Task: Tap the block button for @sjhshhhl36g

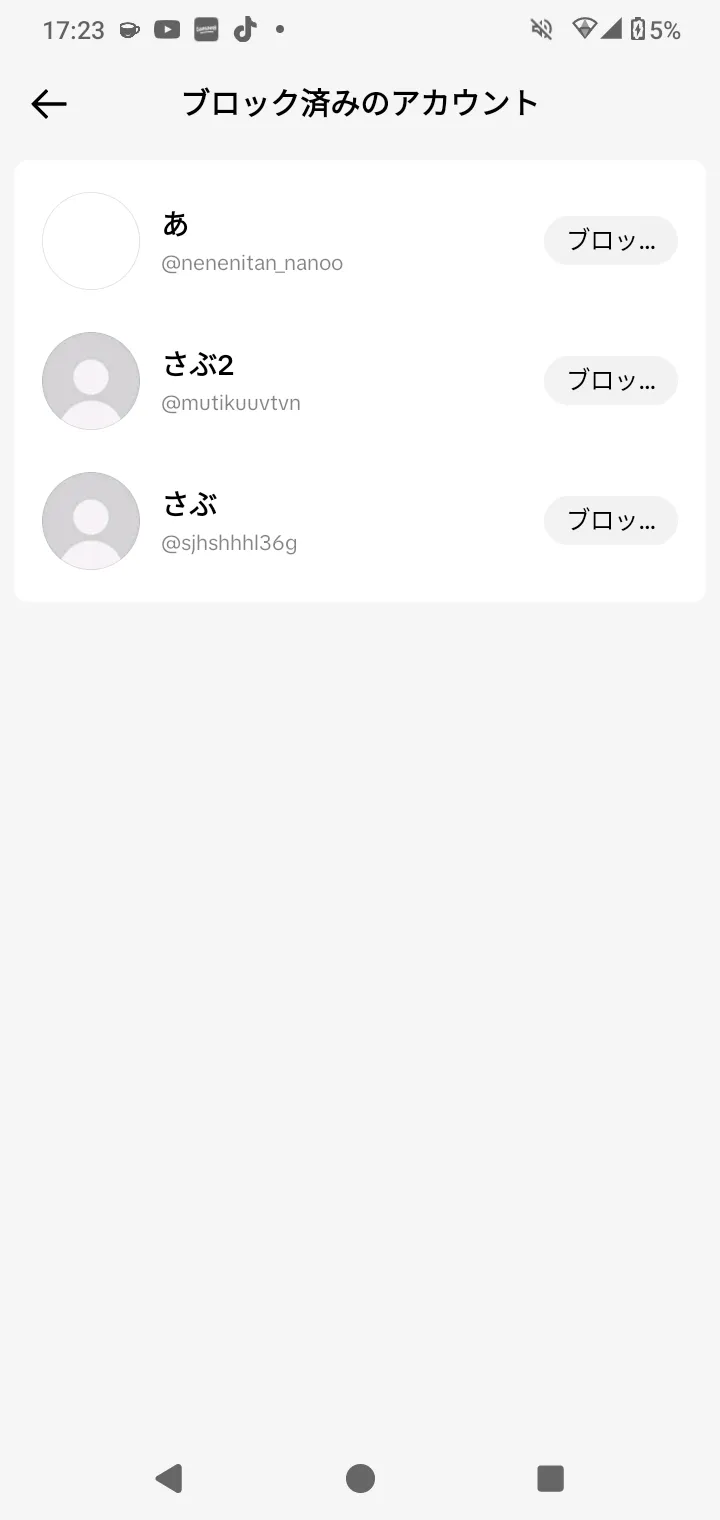Action: tap(611, 520)
